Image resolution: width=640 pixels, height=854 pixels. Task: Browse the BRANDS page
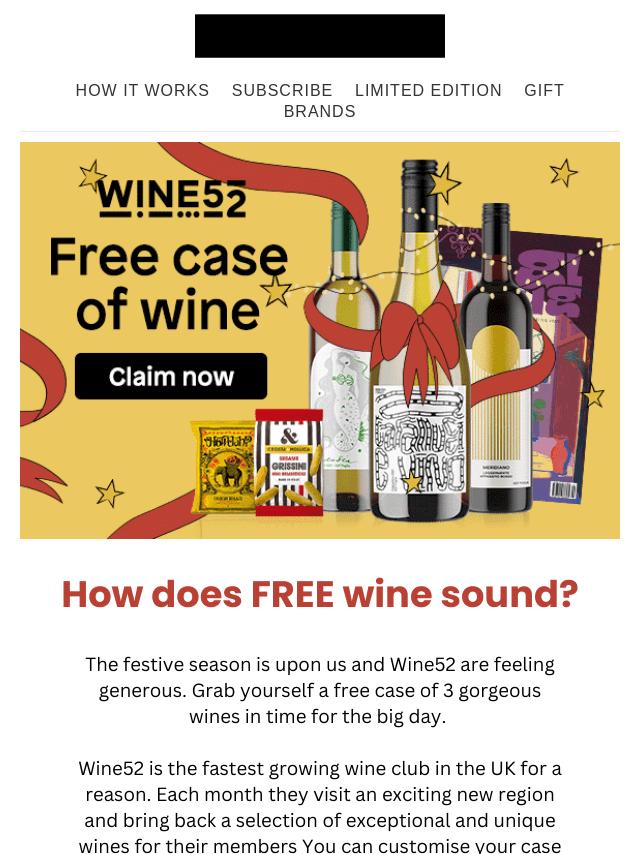(320, 111)
